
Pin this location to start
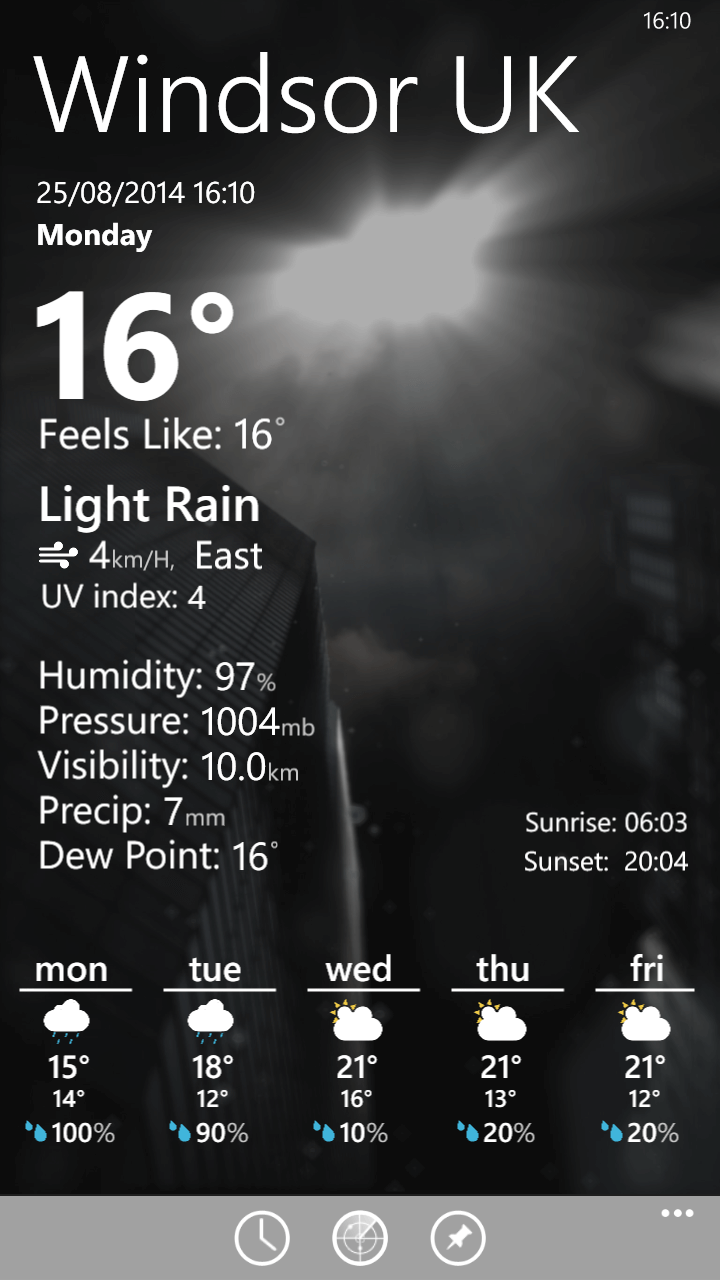coord(458,1238)
